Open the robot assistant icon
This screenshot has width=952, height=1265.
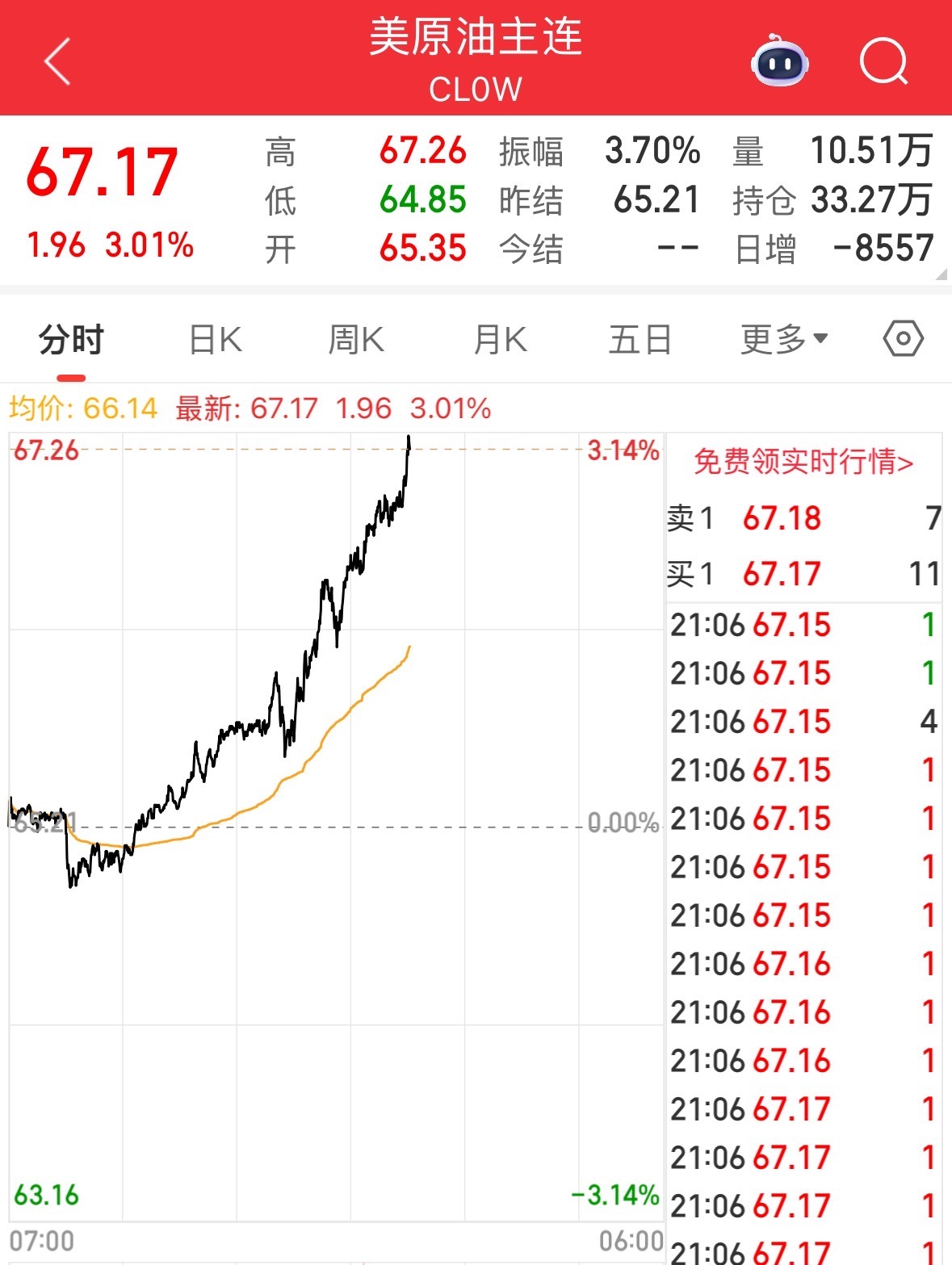(x=779, y=61)
